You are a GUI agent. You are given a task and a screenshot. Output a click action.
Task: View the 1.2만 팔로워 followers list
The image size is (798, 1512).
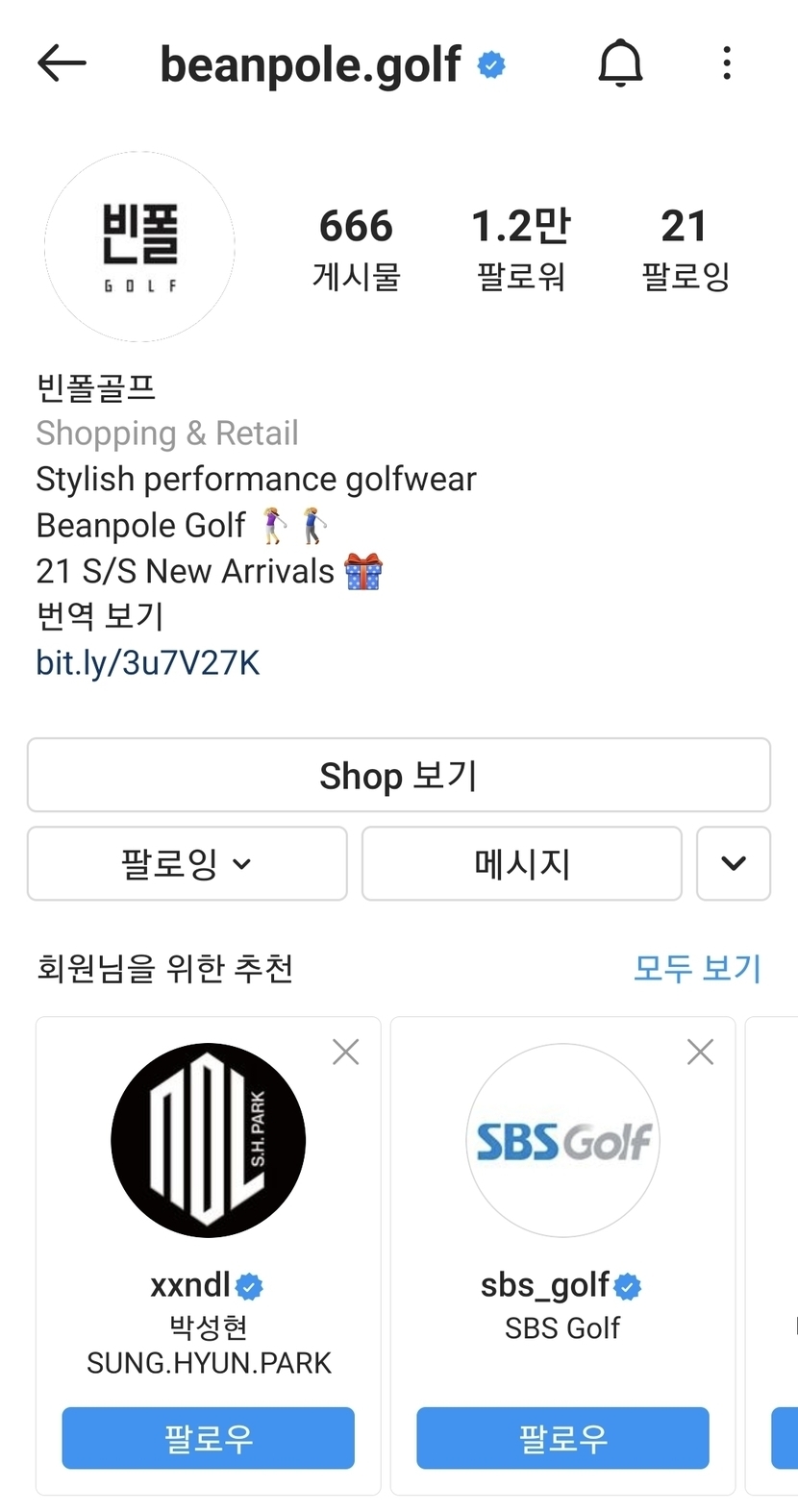520,248
